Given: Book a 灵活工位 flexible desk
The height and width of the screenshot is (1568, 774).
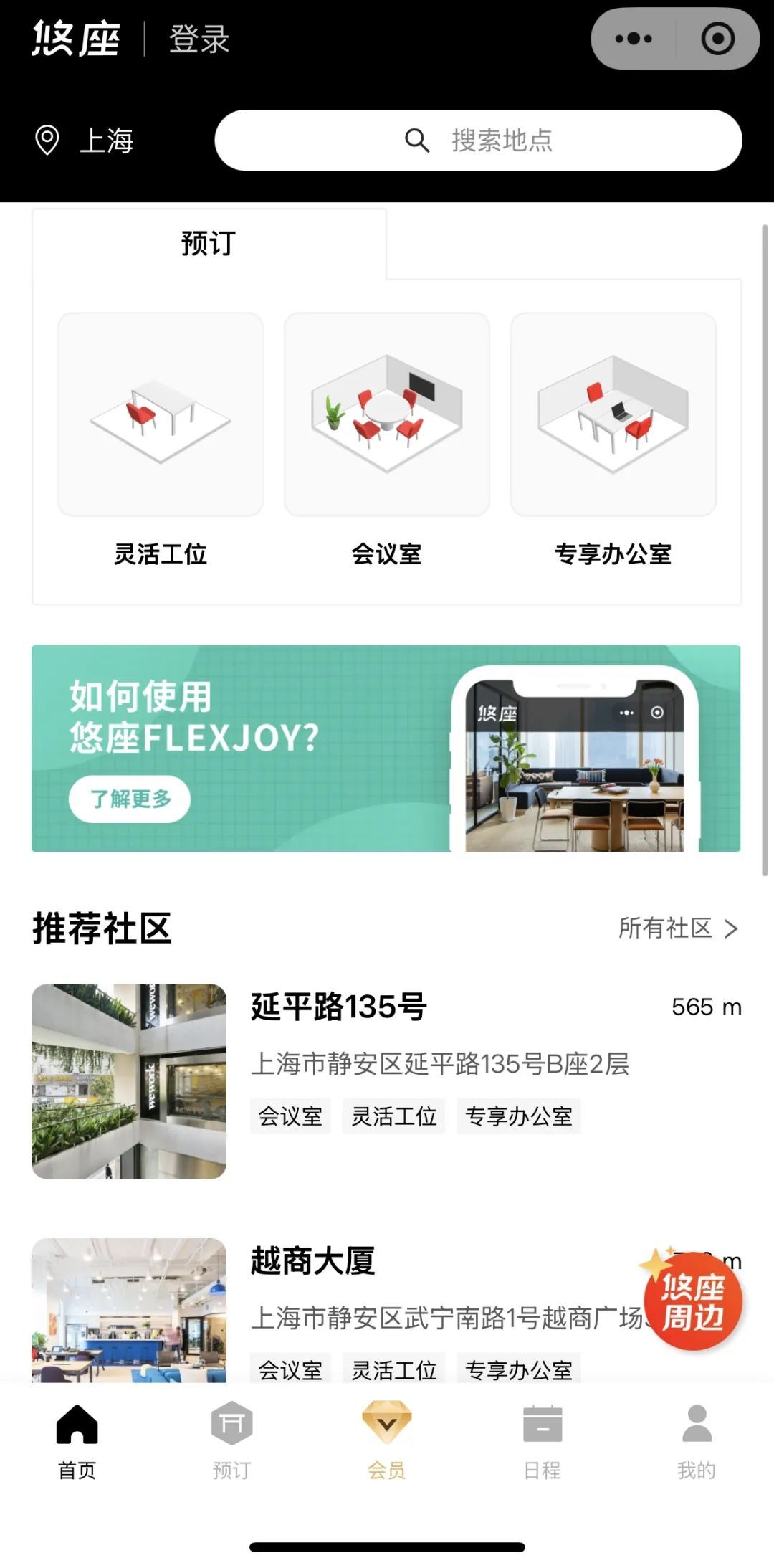Looking at the screenshot, I should 161,440.
